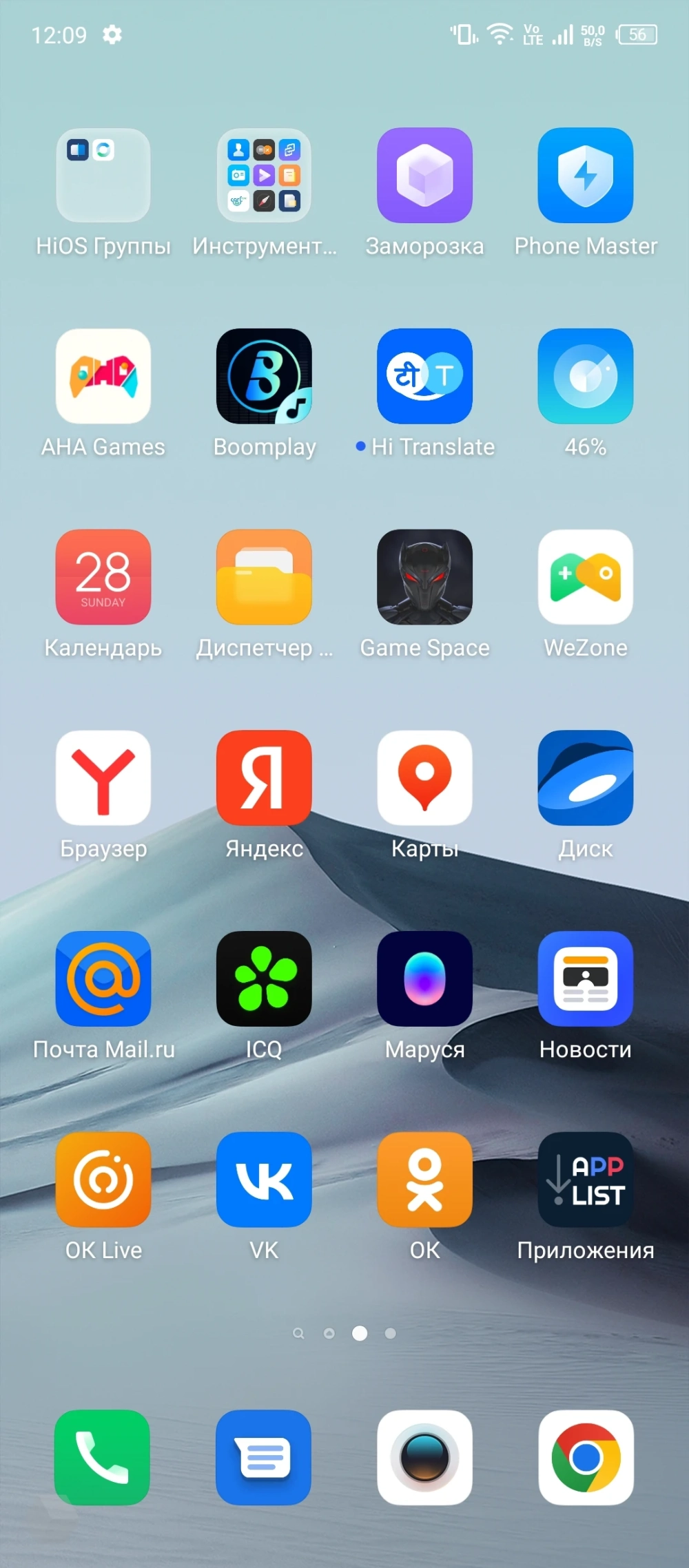Open Почта Mail.ru
Image resolution: width=689 pixels, height=1568 pixels.
(x=103, y=979)
